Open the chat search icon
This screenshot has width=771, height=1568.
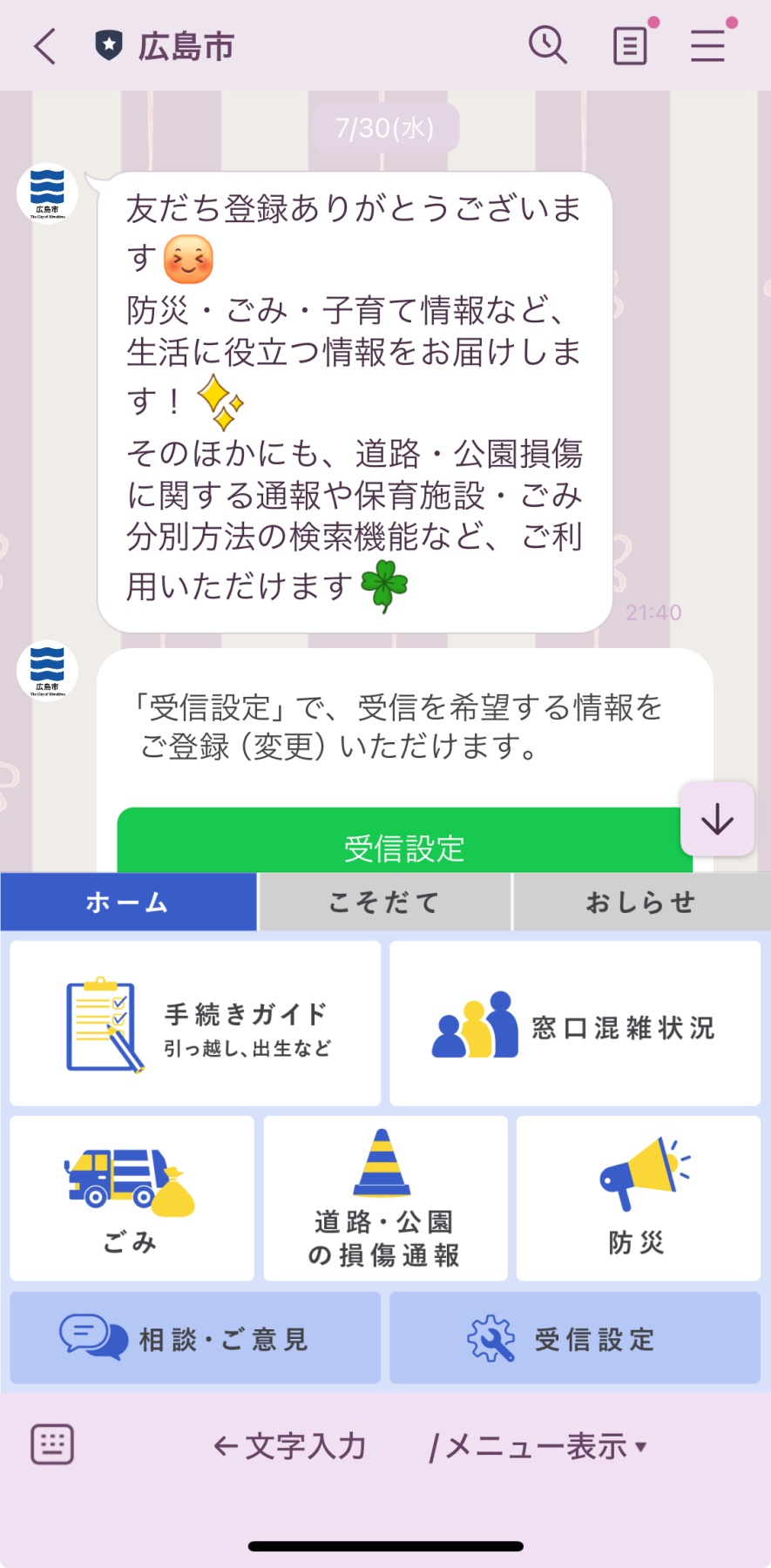548,45
